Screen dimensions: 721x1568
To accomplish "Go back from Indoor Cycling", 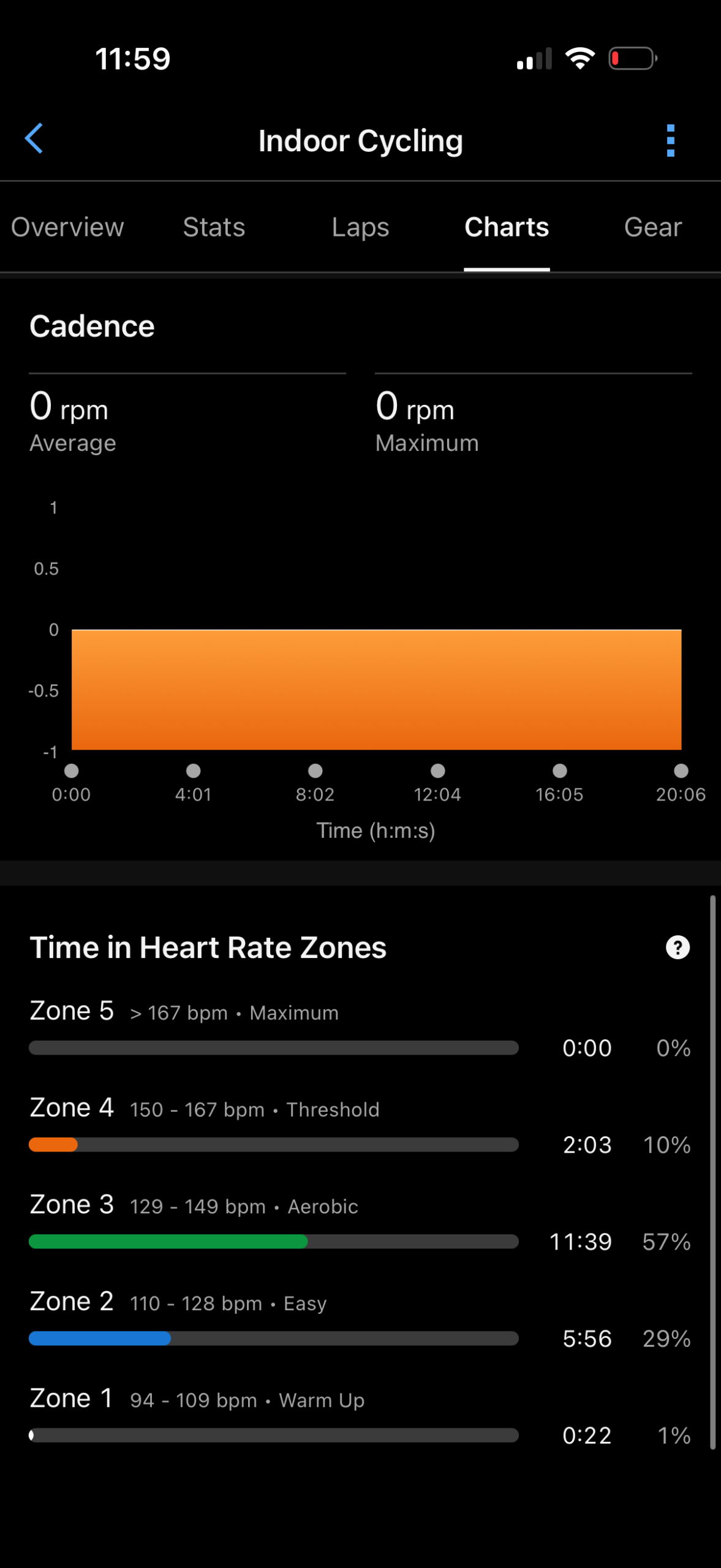I will coord(34,139).
